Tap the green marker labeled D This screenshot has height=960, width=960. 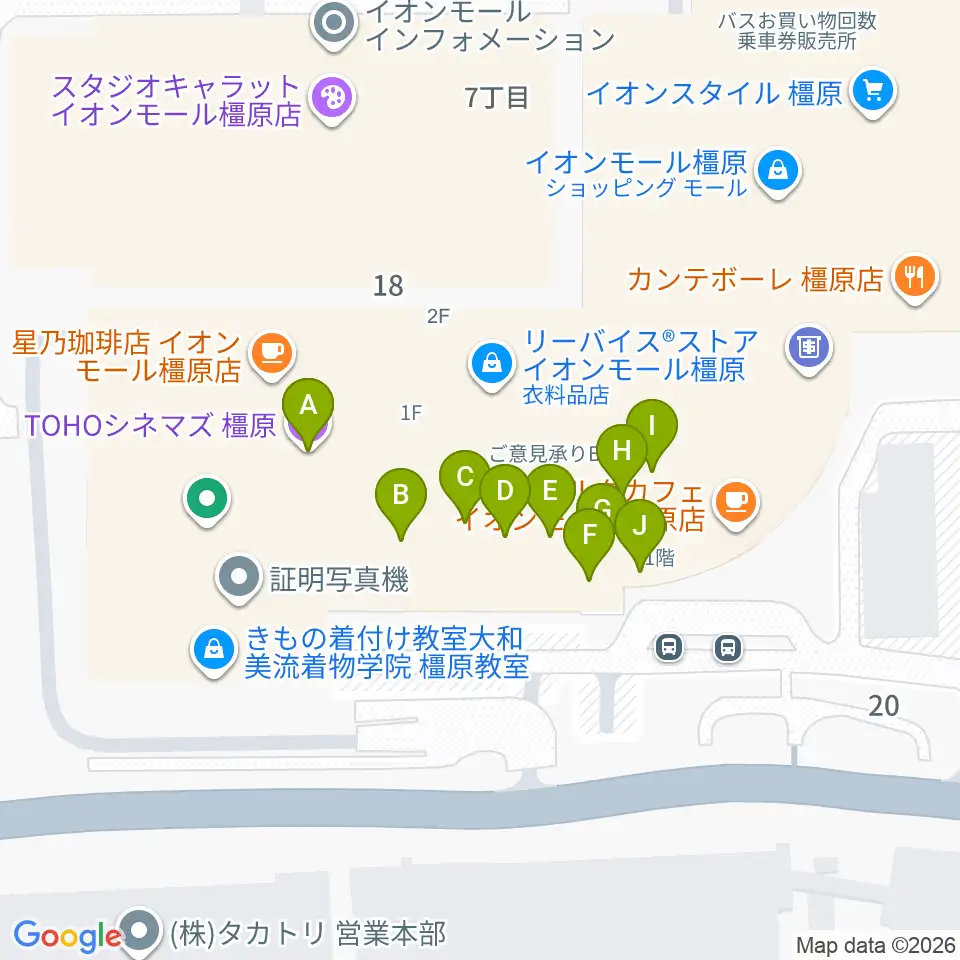(504, 493)
